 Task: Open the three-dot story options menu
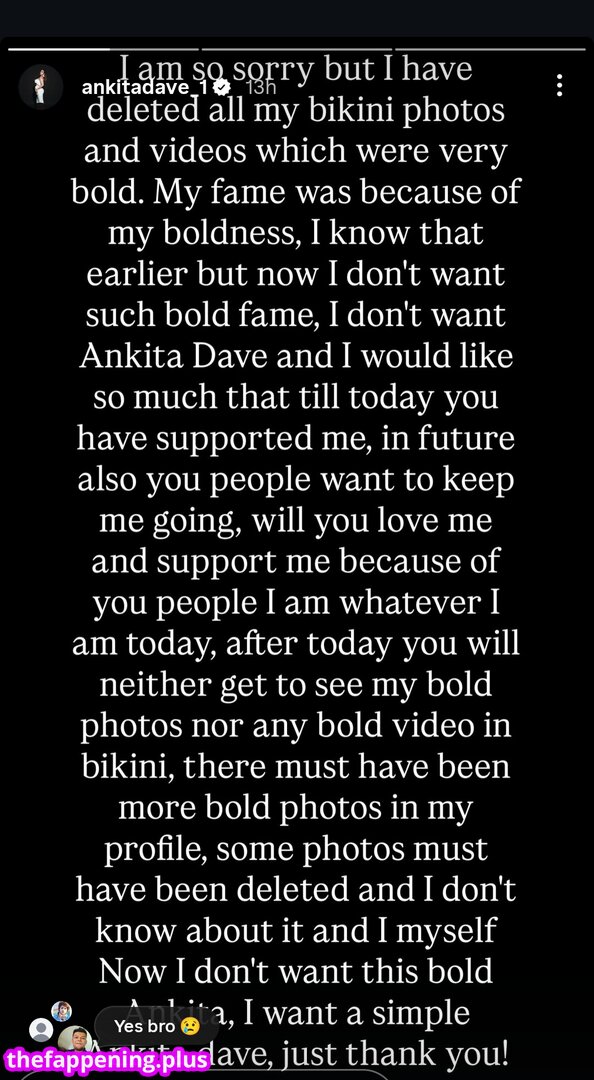click(560, 85)
